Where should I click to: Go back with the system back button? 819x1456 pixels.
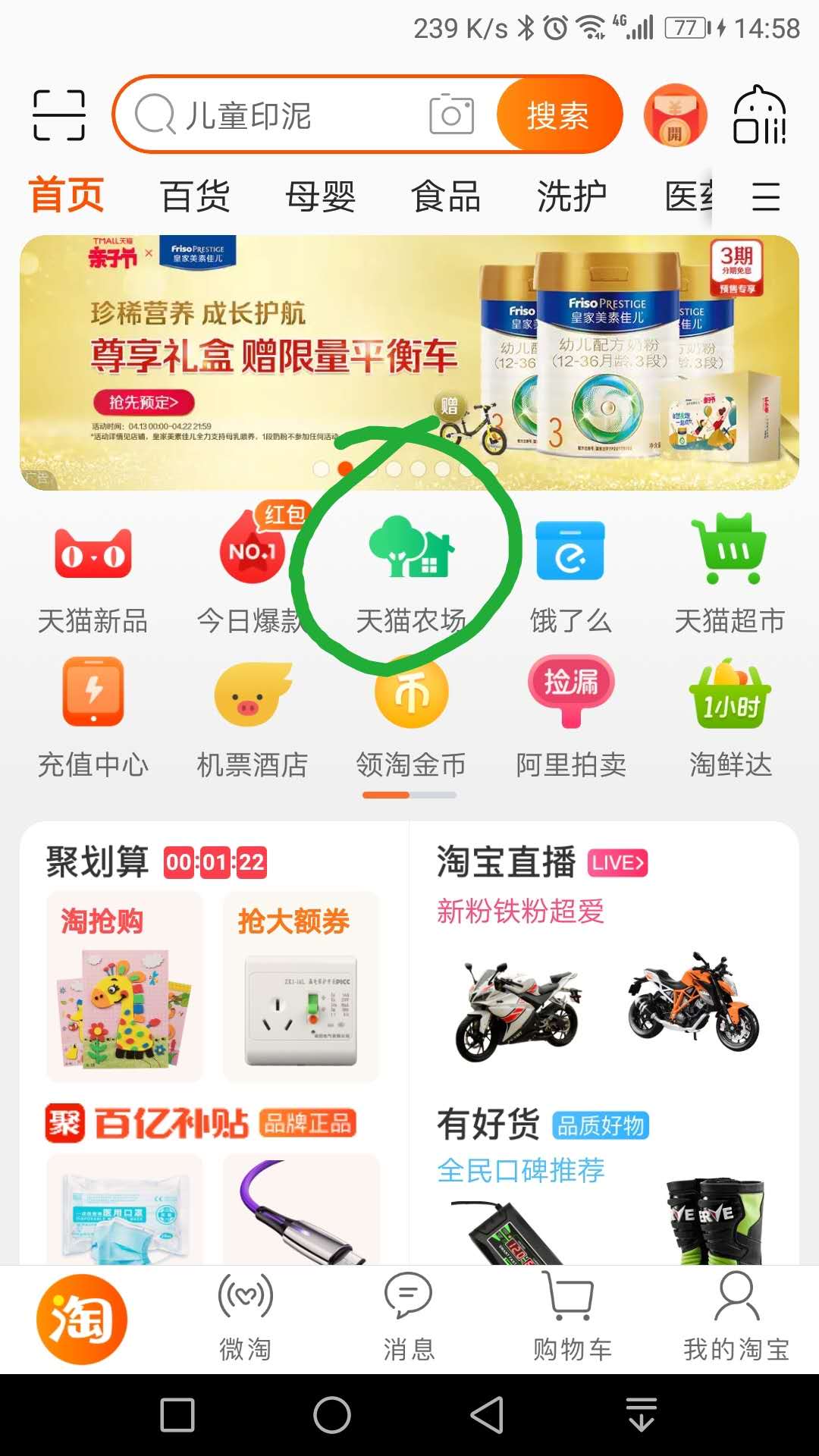(x=487, y=1415)
